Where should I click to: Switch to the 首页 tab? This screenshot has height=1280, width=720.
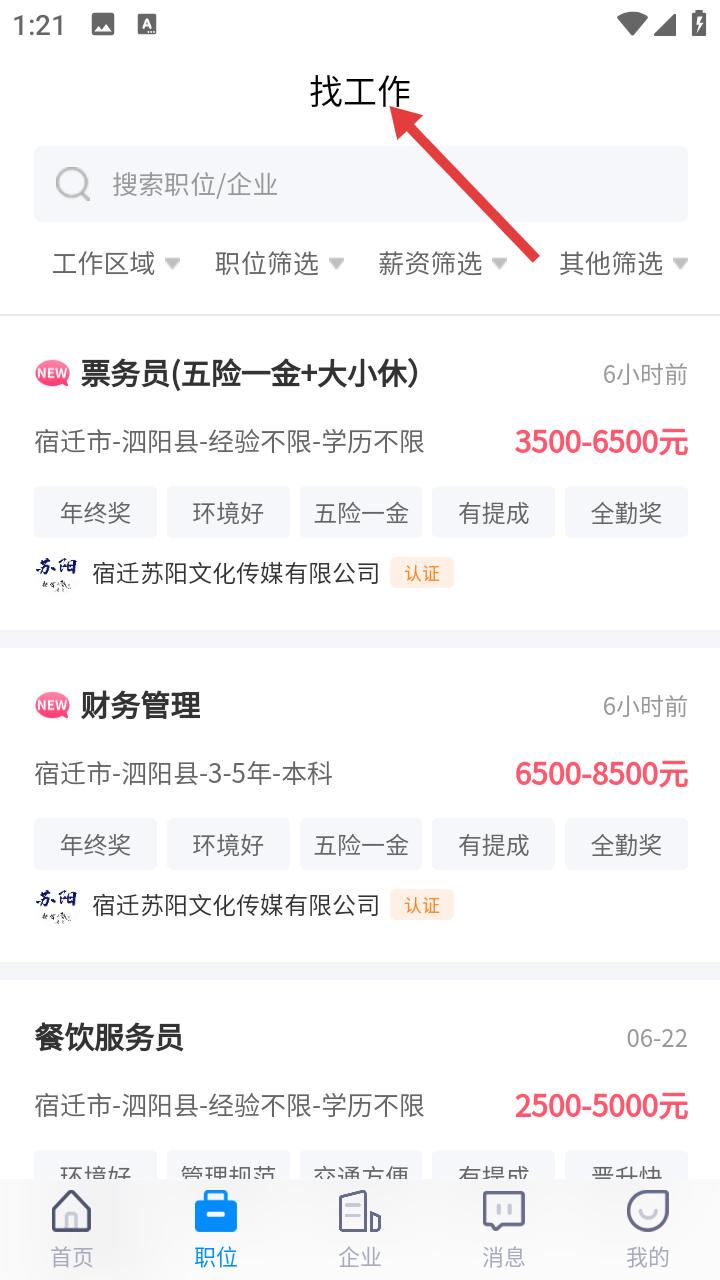pos(72,1229)
